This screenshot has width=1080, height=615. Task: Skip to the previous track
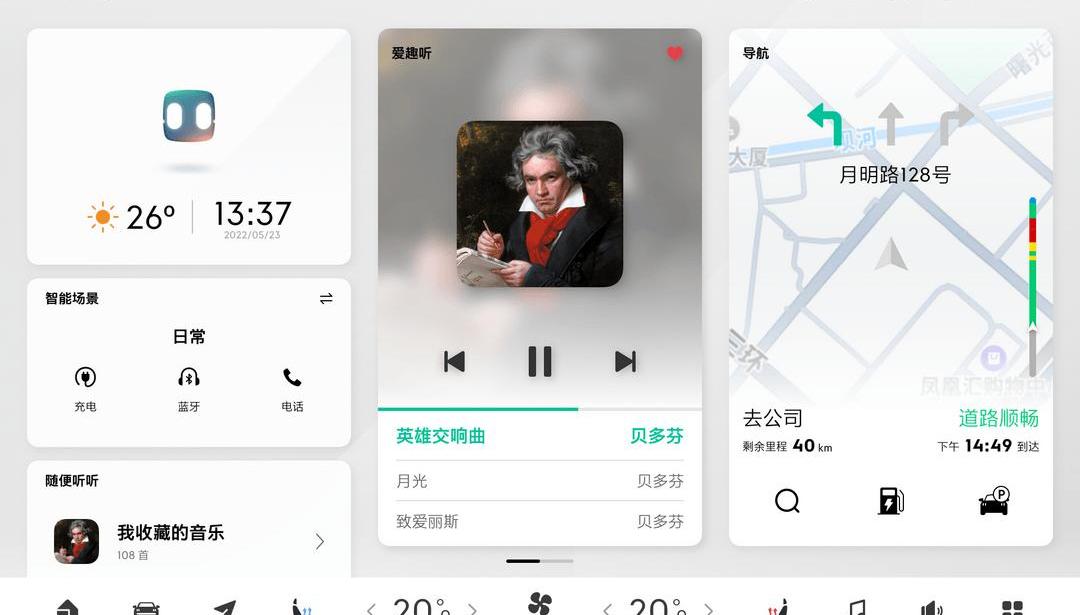[454, 361]
